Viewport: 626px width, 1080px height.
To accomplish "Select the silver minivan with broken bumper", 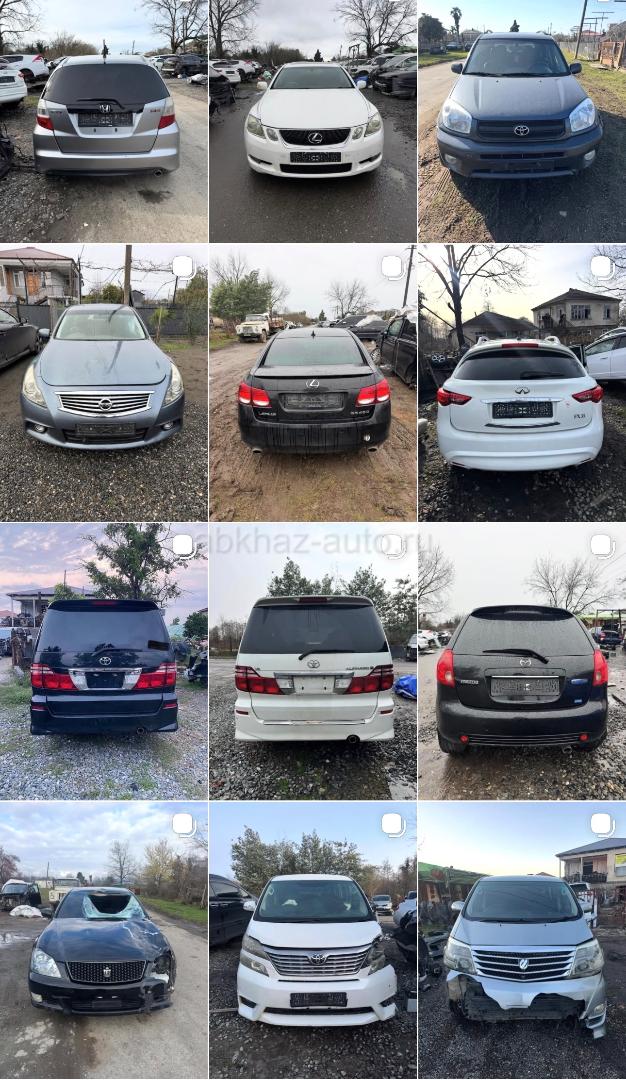I will [521, 940].
